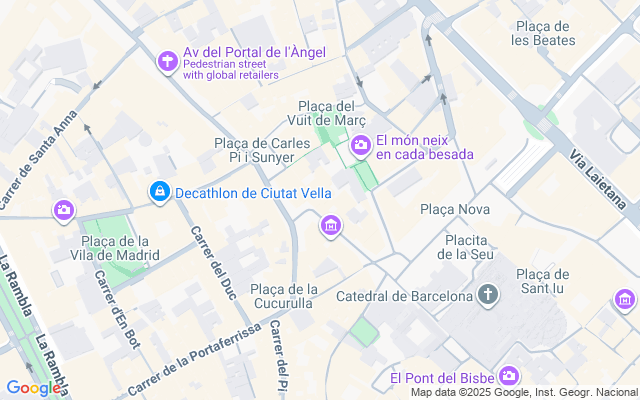Image resolution: width=640 pixels, height=400 pixels.
Task: Tap the museum marker above Plaça de la Cucurulla
Action: [x=331, y=227]
